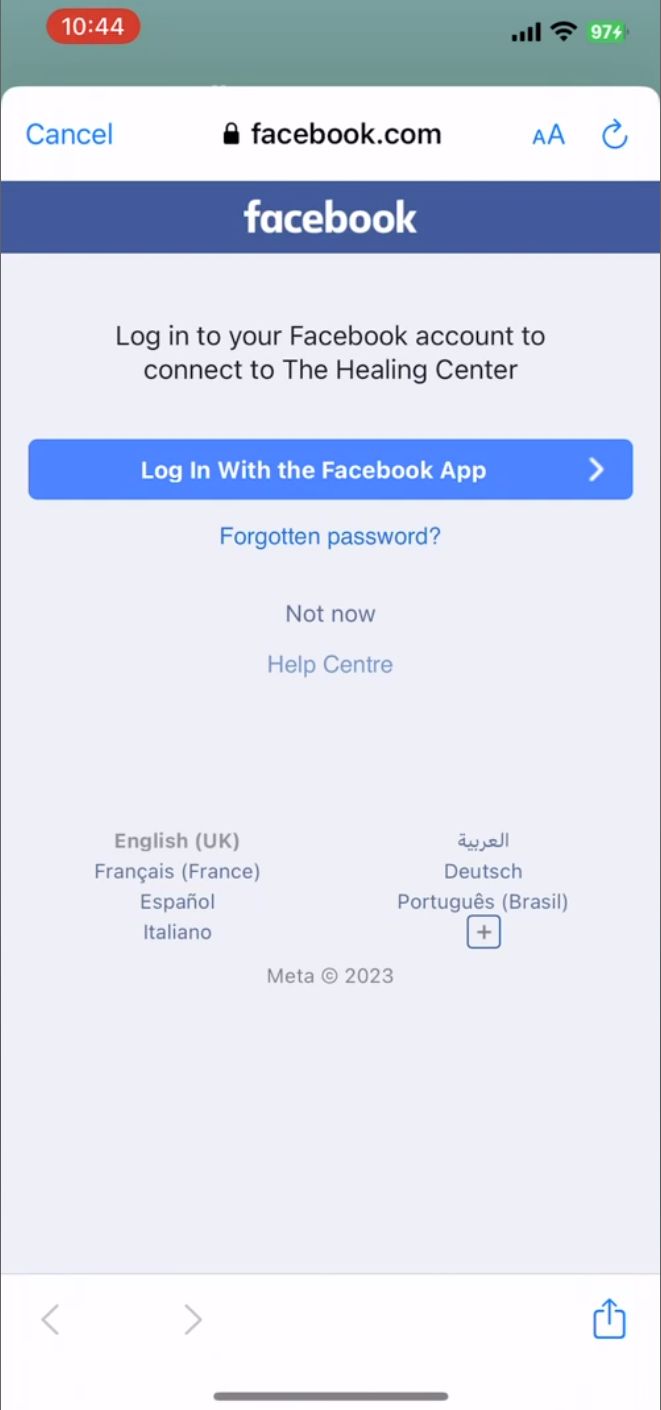661x1410 pixels.
Task: Choose Not now
Action: (330, 614)
